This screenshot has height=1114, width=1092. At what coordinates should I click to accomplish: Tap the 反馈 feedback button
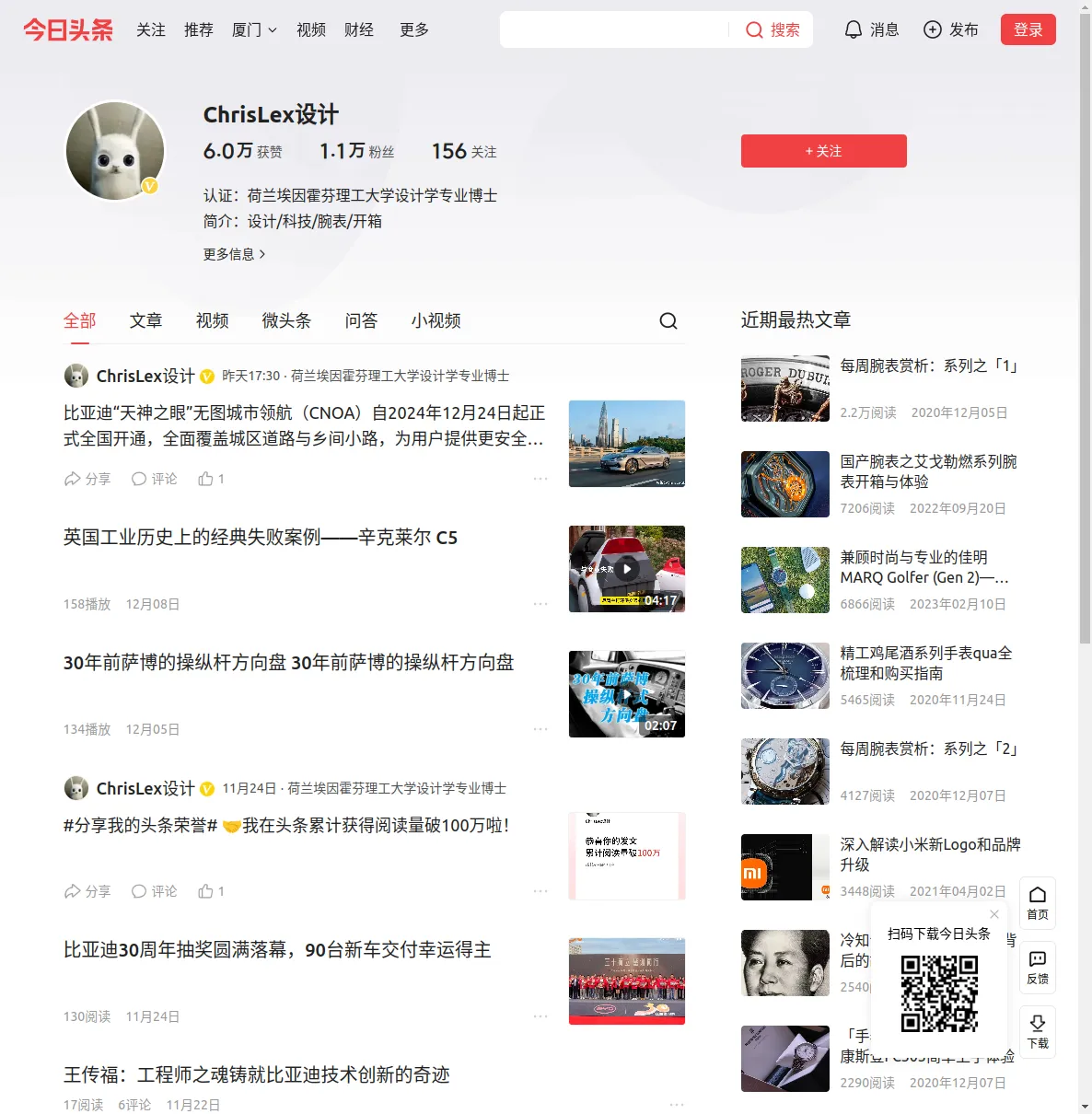tap(1038, 967)
